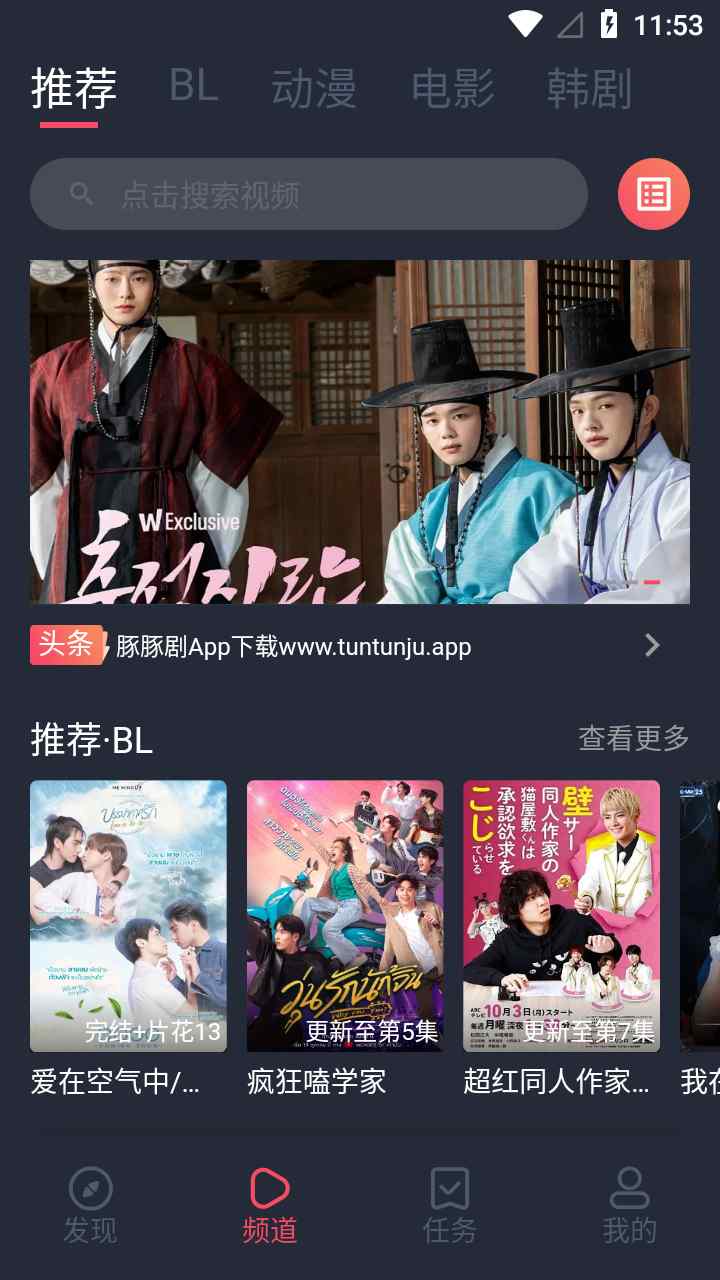The height and width of the screenshot is (1280, 720).
Task: Expand the headline announcement with the right chevron
Action: point(654,645)
